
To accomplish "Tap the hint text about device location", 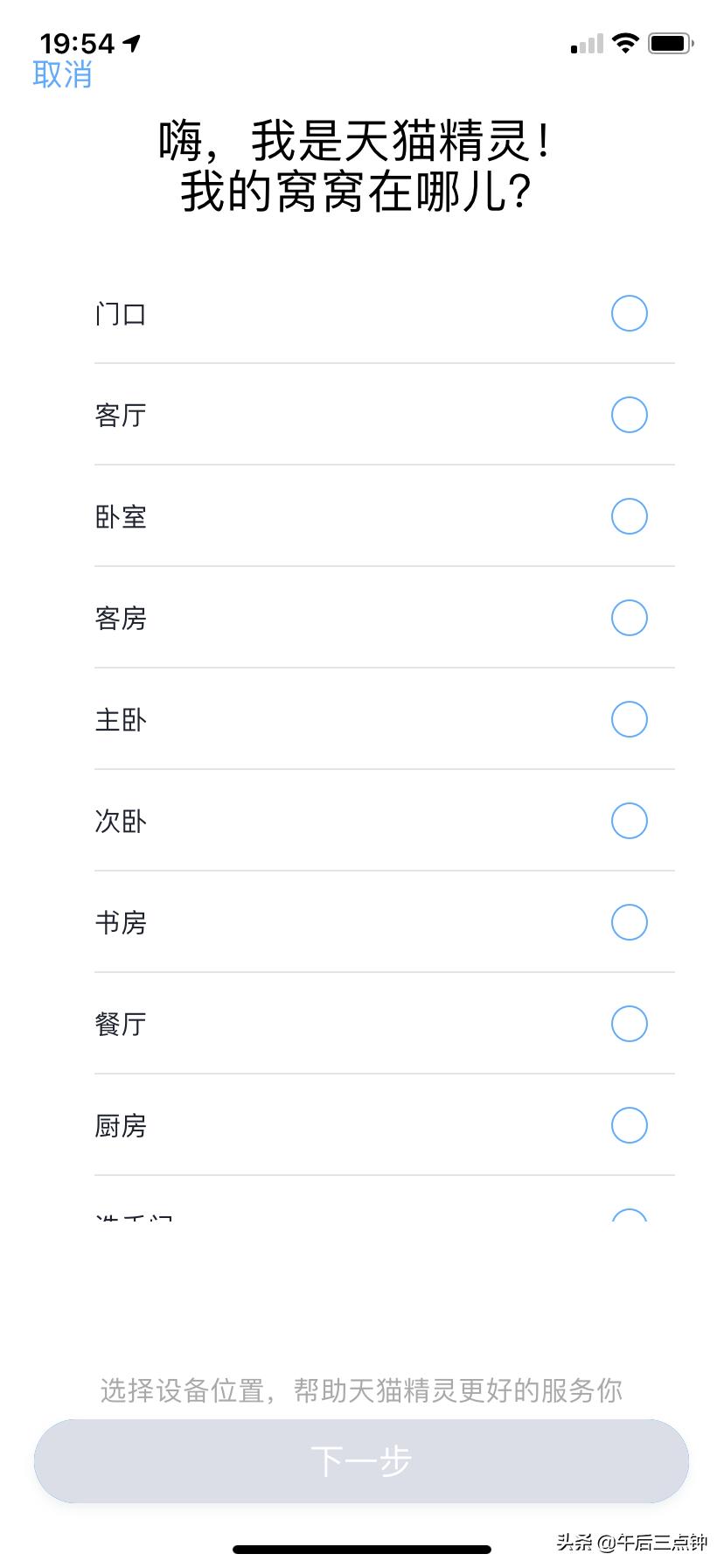I will 361,1391.
